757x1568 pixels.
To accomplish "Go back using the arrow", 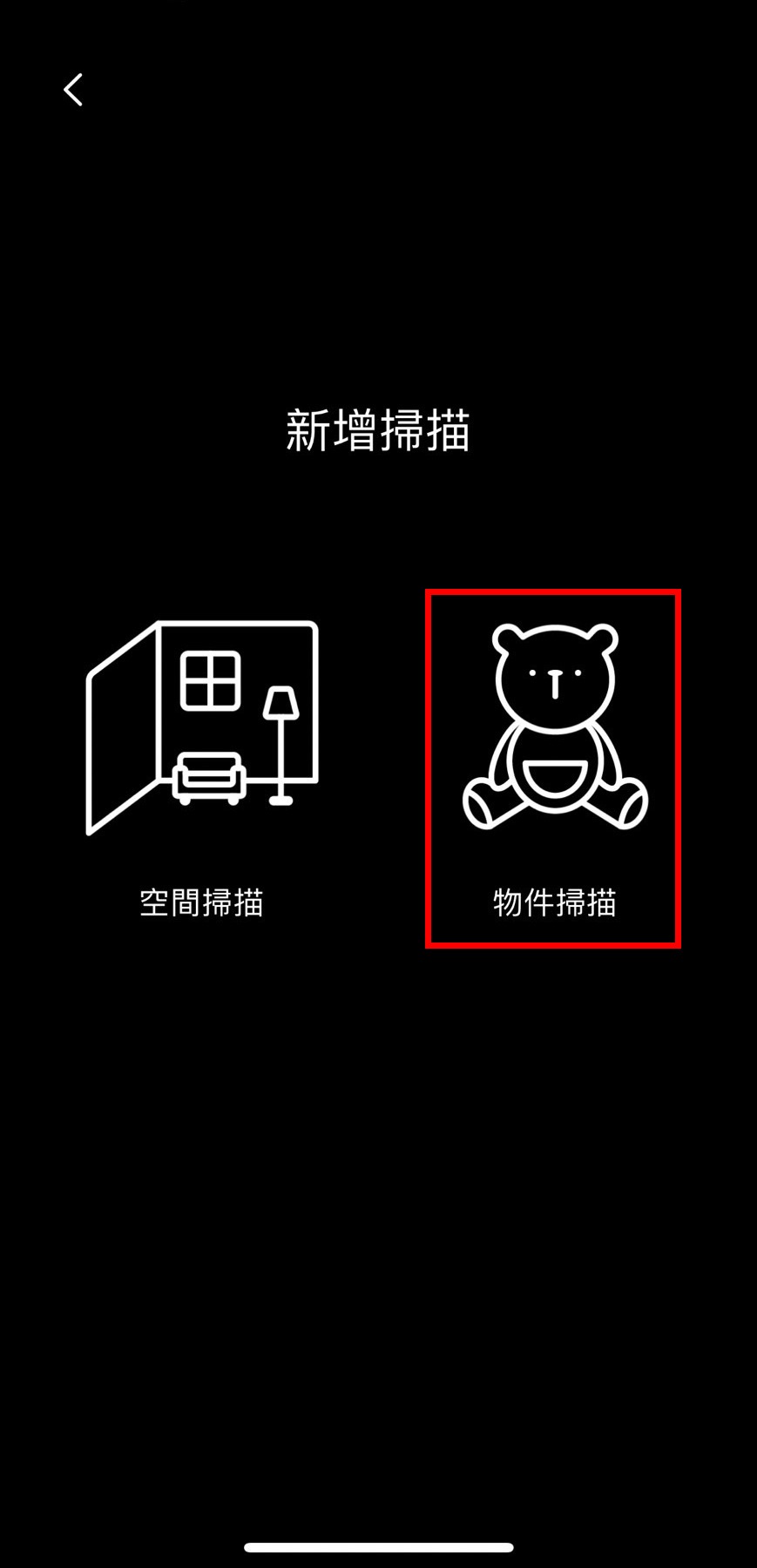I will click(x=73, y=90).
